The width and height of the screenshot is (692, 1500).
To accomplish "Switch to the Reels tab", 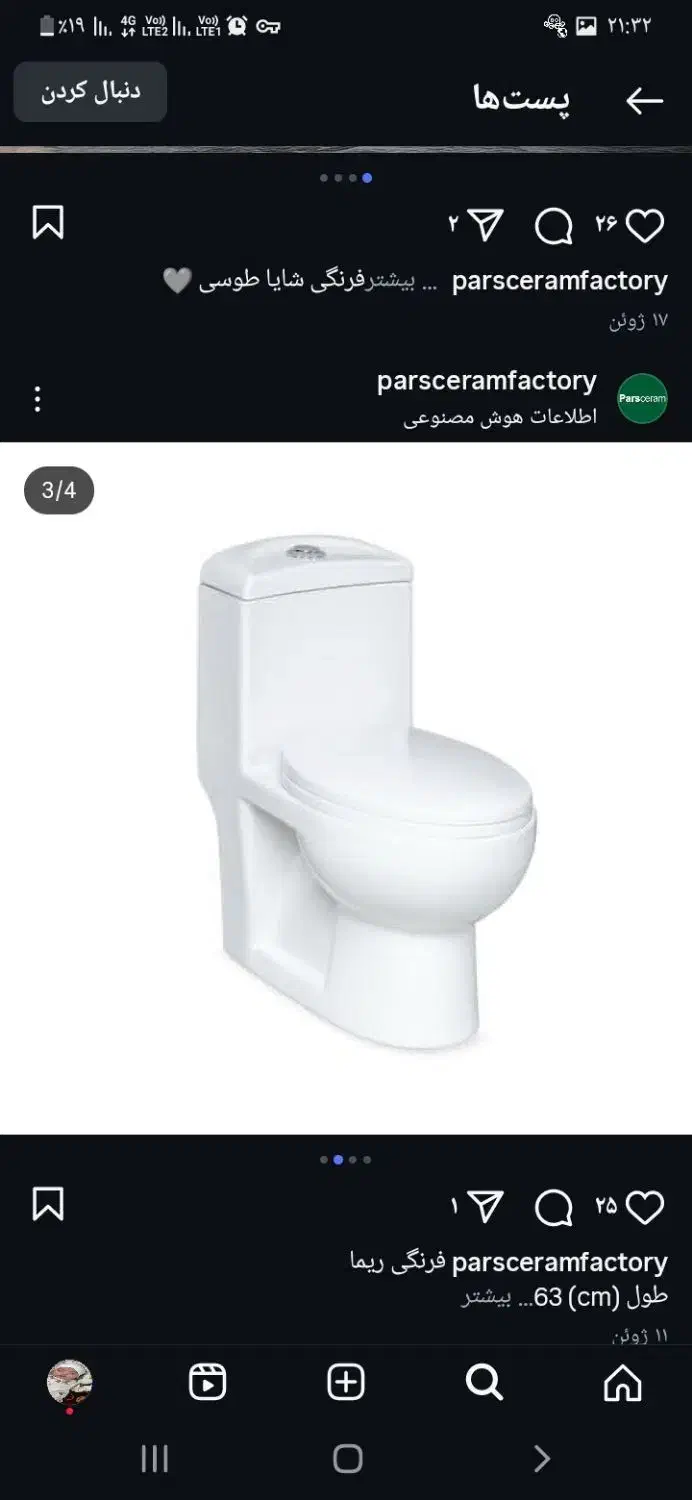I will (x=208, y=1383).
